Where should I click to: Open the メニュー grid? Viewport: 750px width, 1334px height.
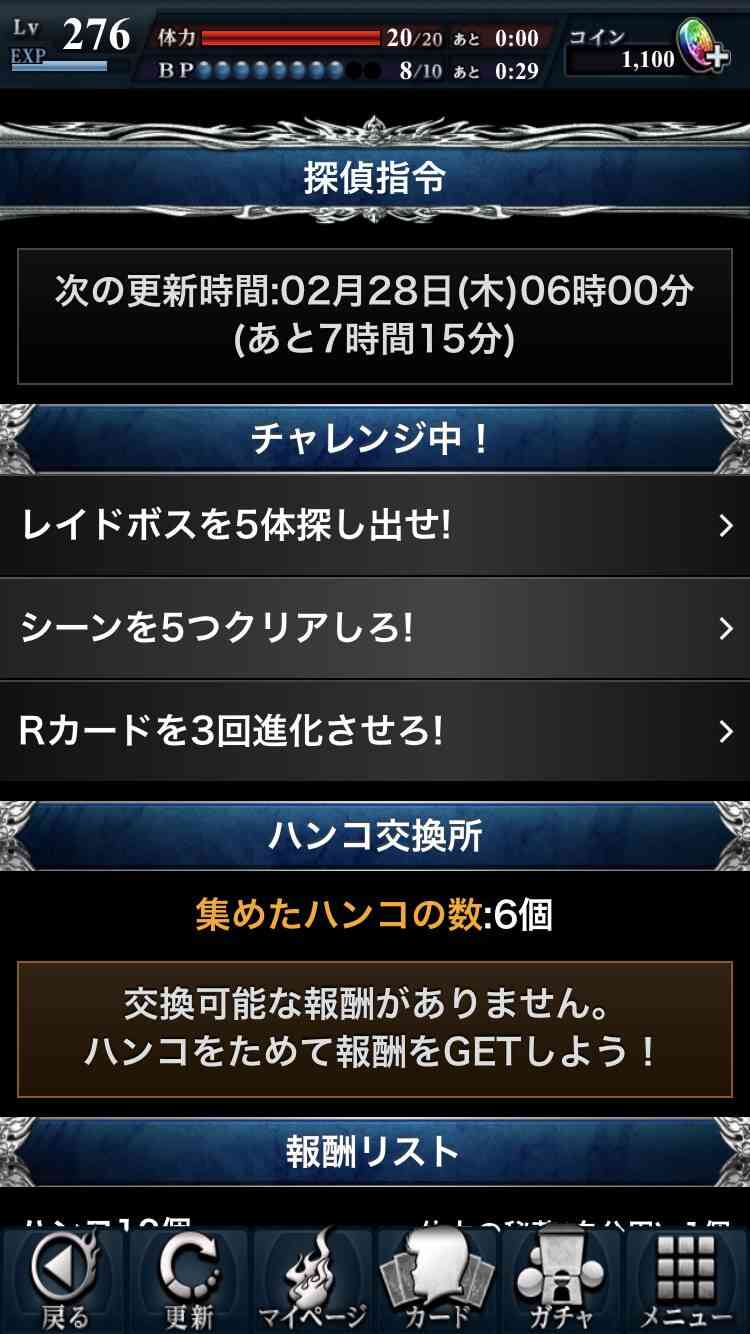click(x=686, y=1280)
